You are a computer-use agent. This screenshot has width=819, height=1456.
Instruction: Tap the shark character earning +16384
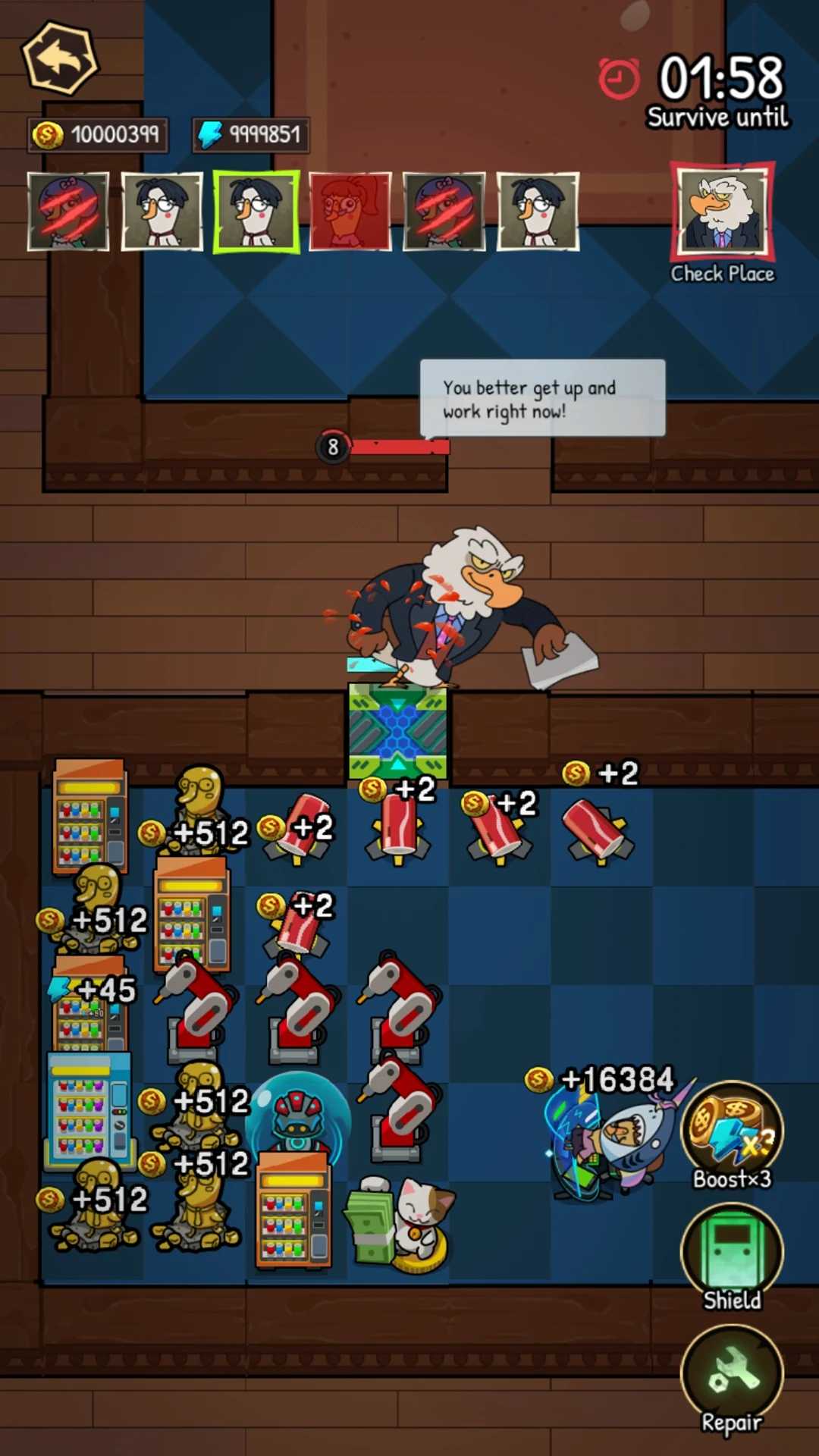pyautogui.click(x=614, y=1137)
